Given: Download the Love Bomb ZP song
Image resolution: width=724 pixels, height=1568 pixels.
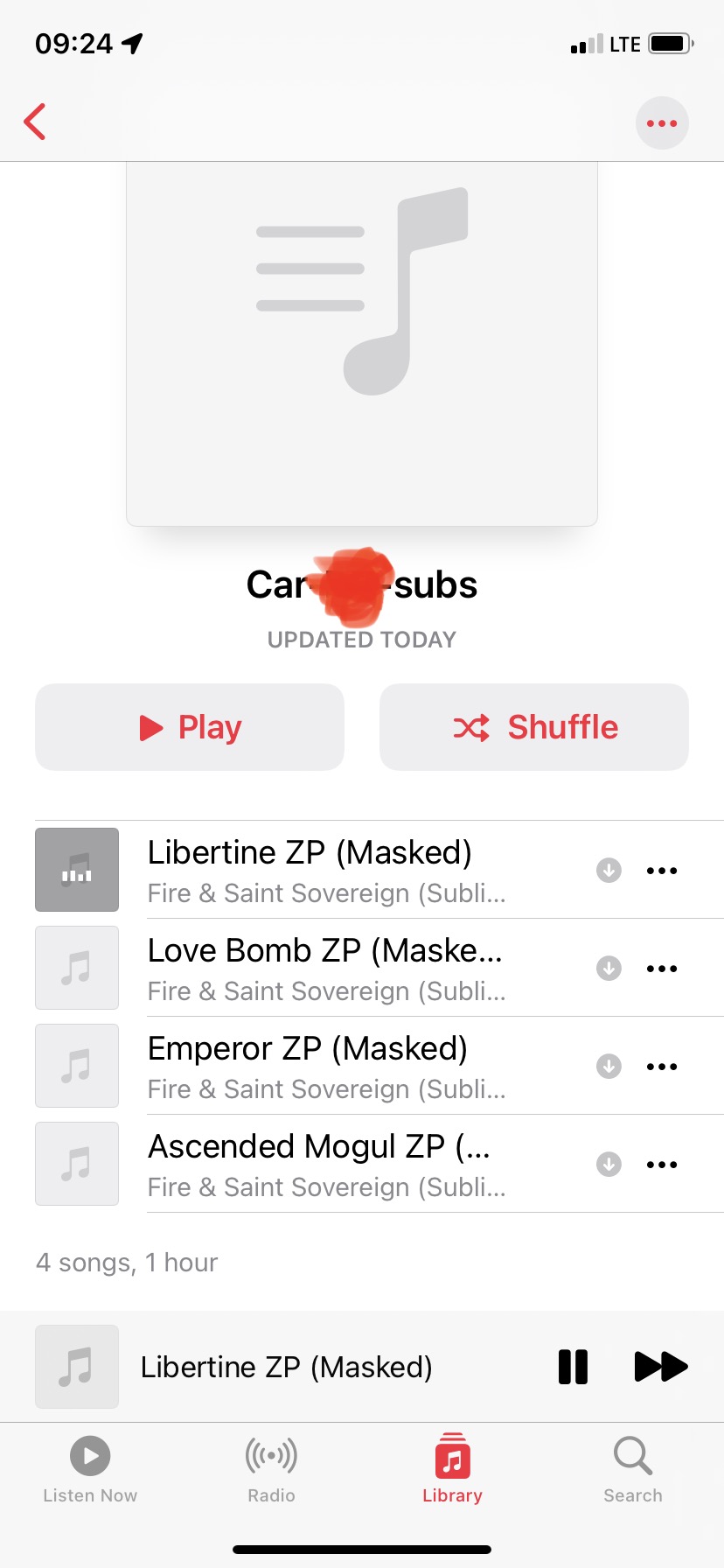Looking at the screenshot, I should (609, 969).
